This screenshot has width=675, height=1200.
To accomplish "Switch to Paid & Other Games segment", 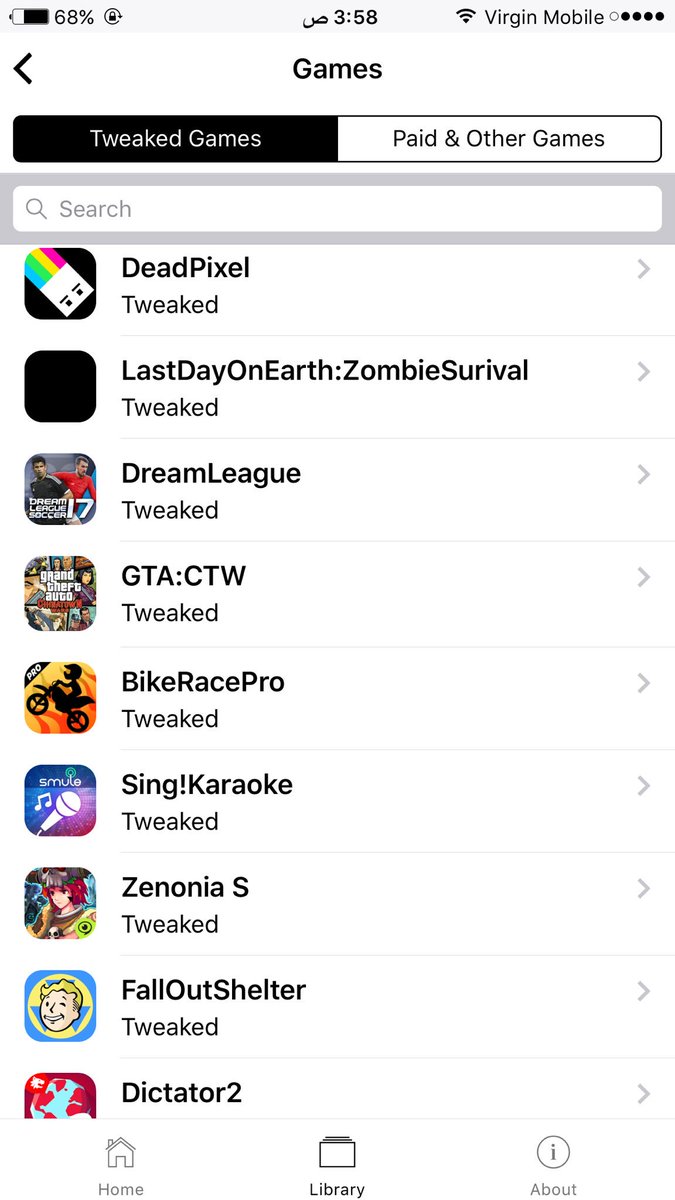I will tap(499, 138).
